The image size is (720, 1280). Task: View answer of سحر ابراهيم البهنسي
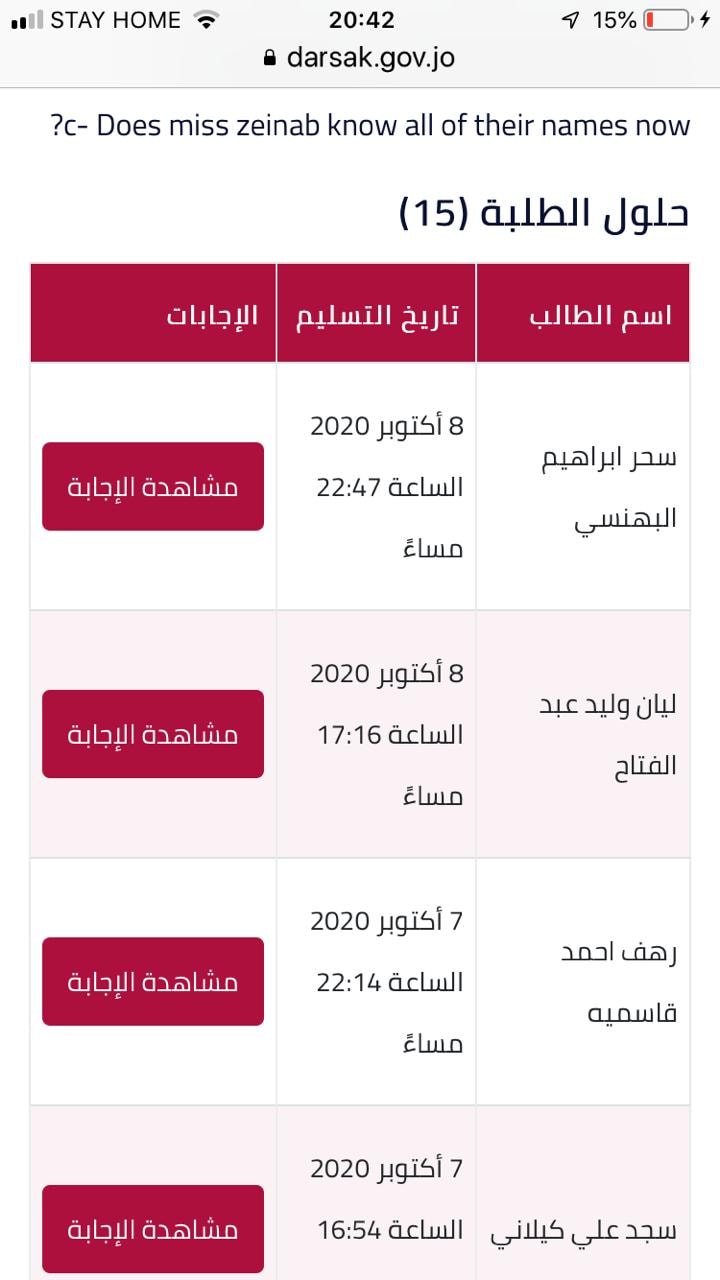point(153,486)
